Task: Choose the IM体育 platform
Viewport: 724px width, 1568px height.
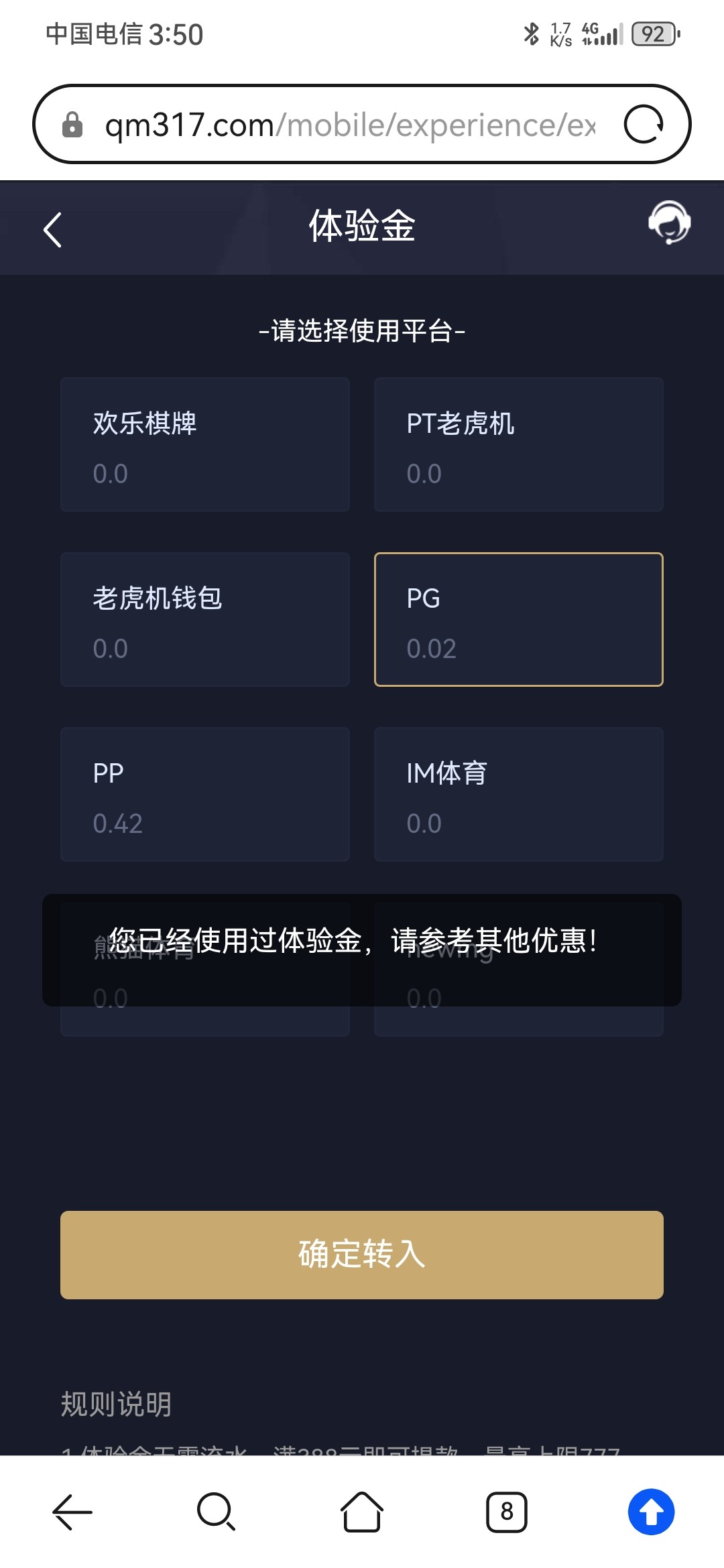Action: [519, 795]
